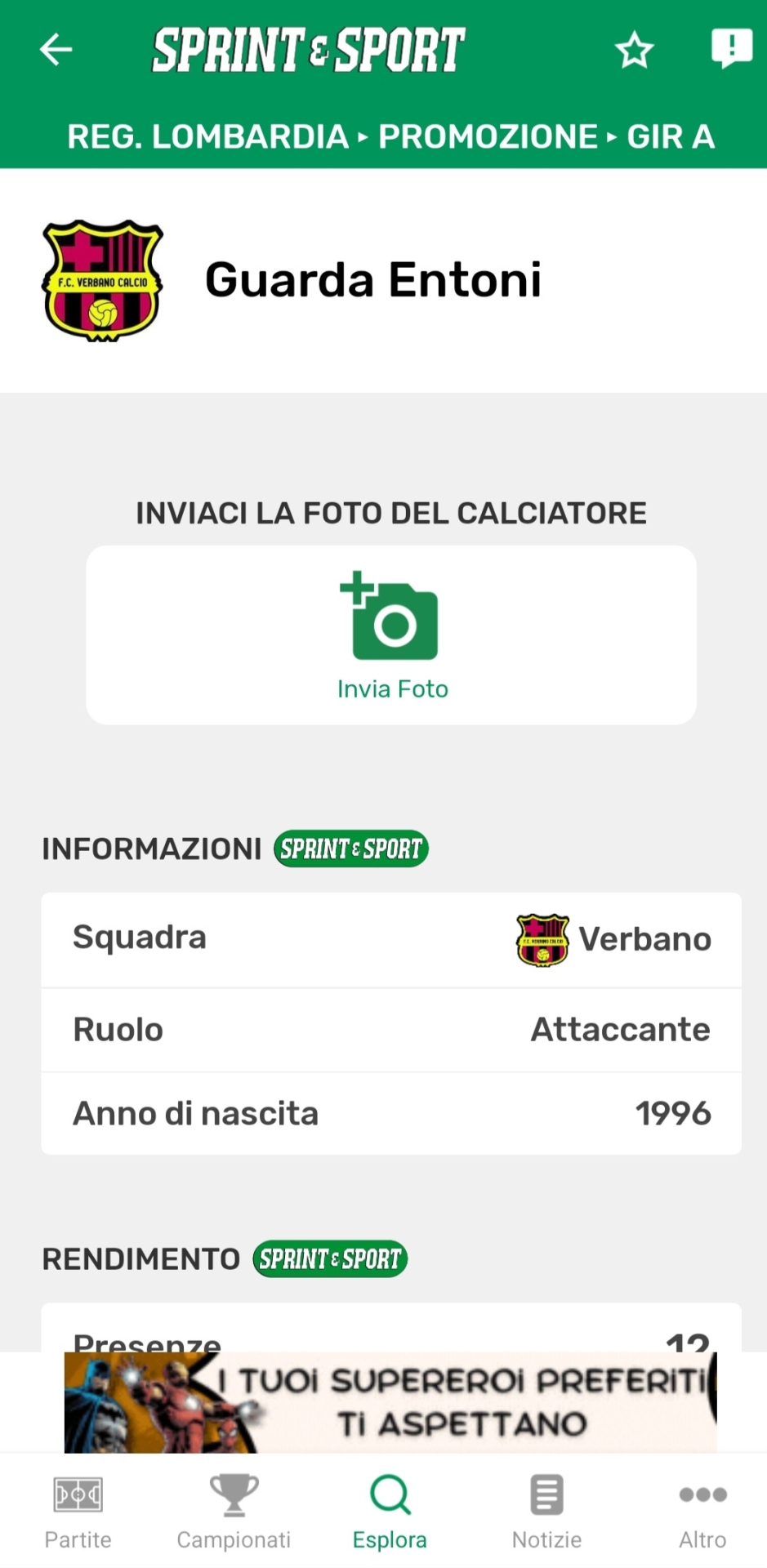Select the Esplora tab
767x1568 pixels.
point(390,1512)
